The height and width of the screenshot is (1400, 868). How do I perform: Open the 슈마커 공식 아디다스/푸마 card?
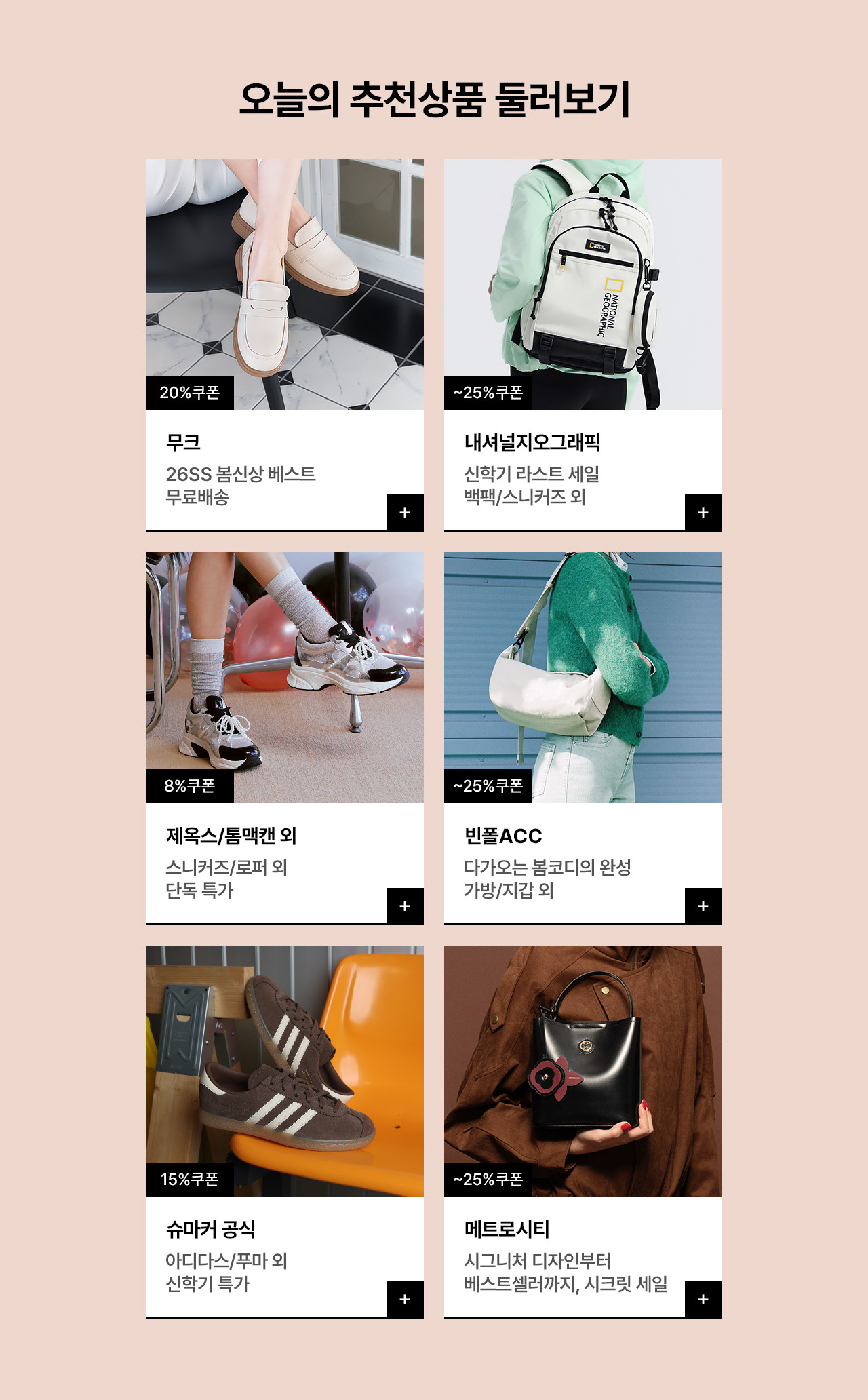284,1072
